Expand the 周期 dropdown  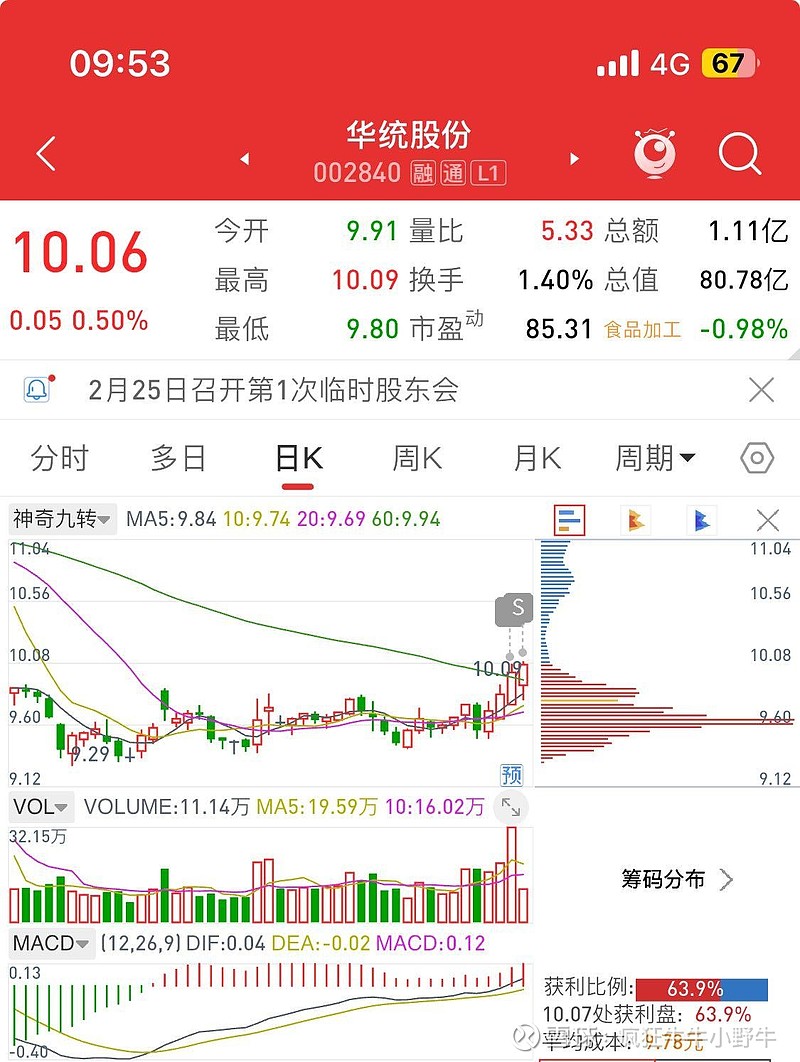pyautogui.click(x=655, y=459)
